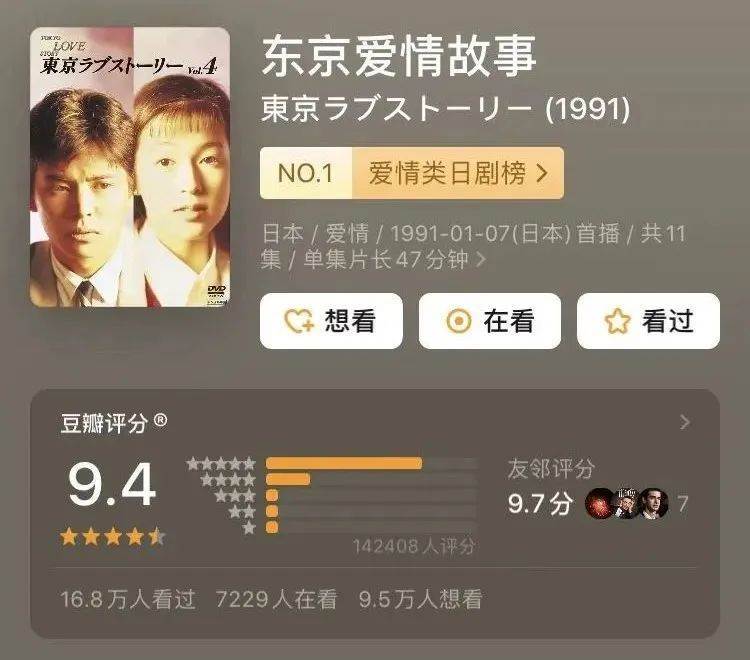This screenshot has height=660, width=750.
Task: Mark the show as 看过
Action: click(x=648, y=321)
